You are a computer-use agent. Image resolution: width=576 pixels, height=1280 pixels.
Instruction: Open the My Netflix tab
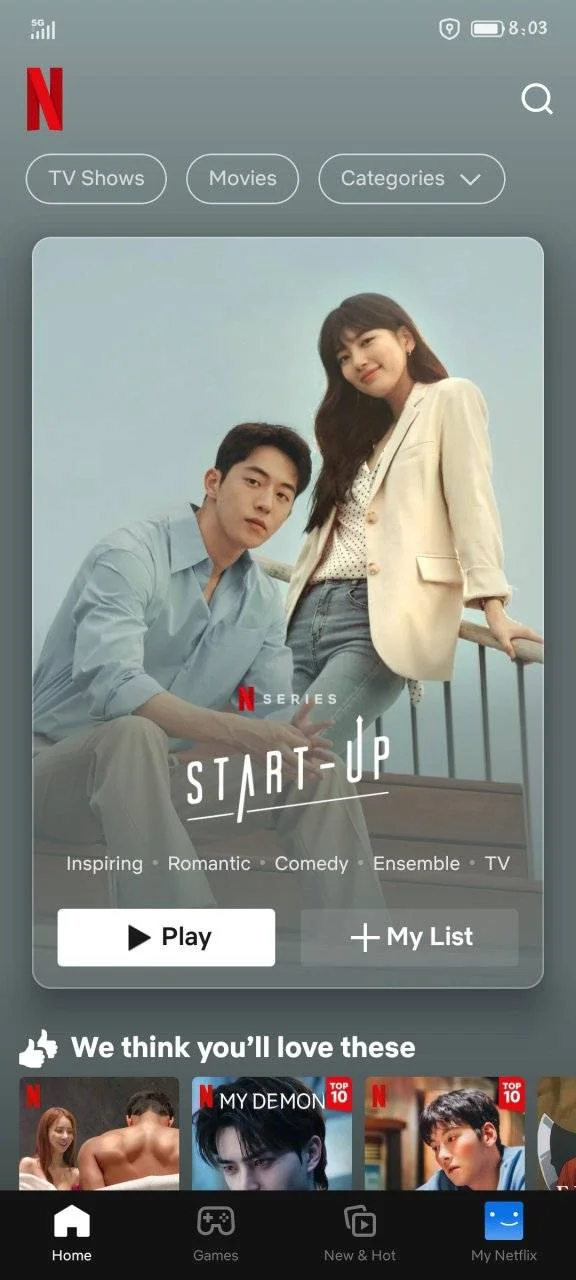click(504, 1235)
